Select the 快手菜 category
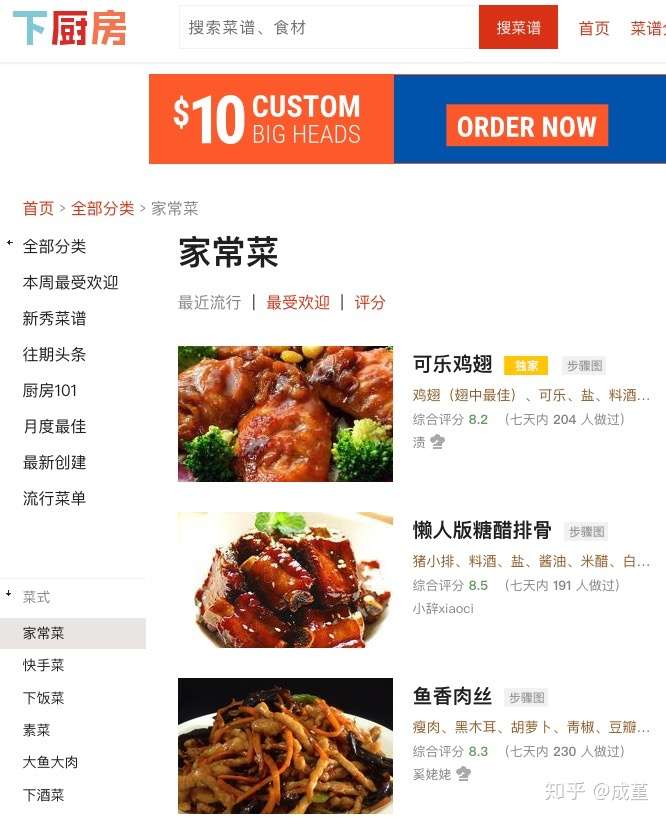The height and width of the screenshot is (820, 666). [x=44, y=666]
